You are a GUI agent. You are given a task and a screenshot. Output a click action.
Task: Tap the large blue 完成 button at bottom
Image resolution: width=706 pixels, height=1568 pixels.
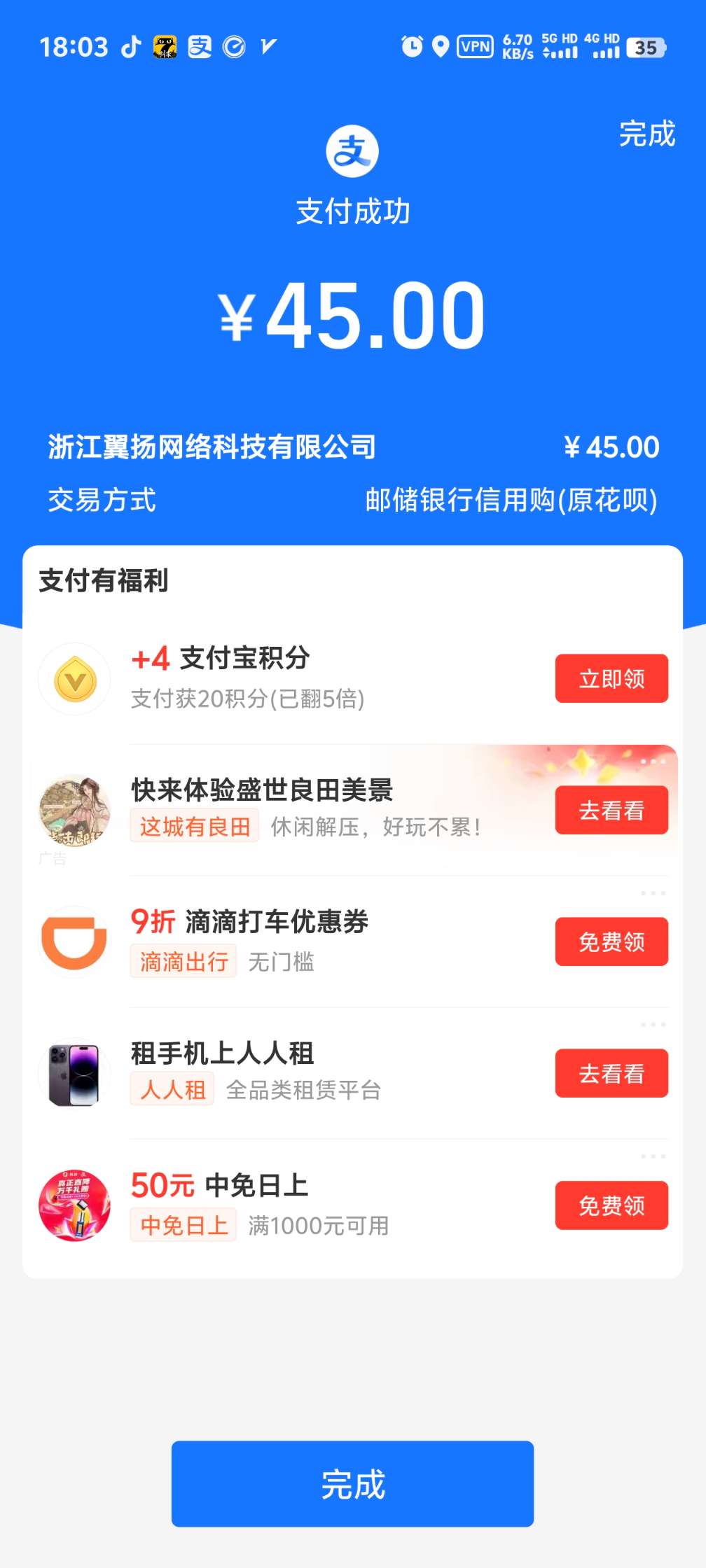tap(352, 1484)
